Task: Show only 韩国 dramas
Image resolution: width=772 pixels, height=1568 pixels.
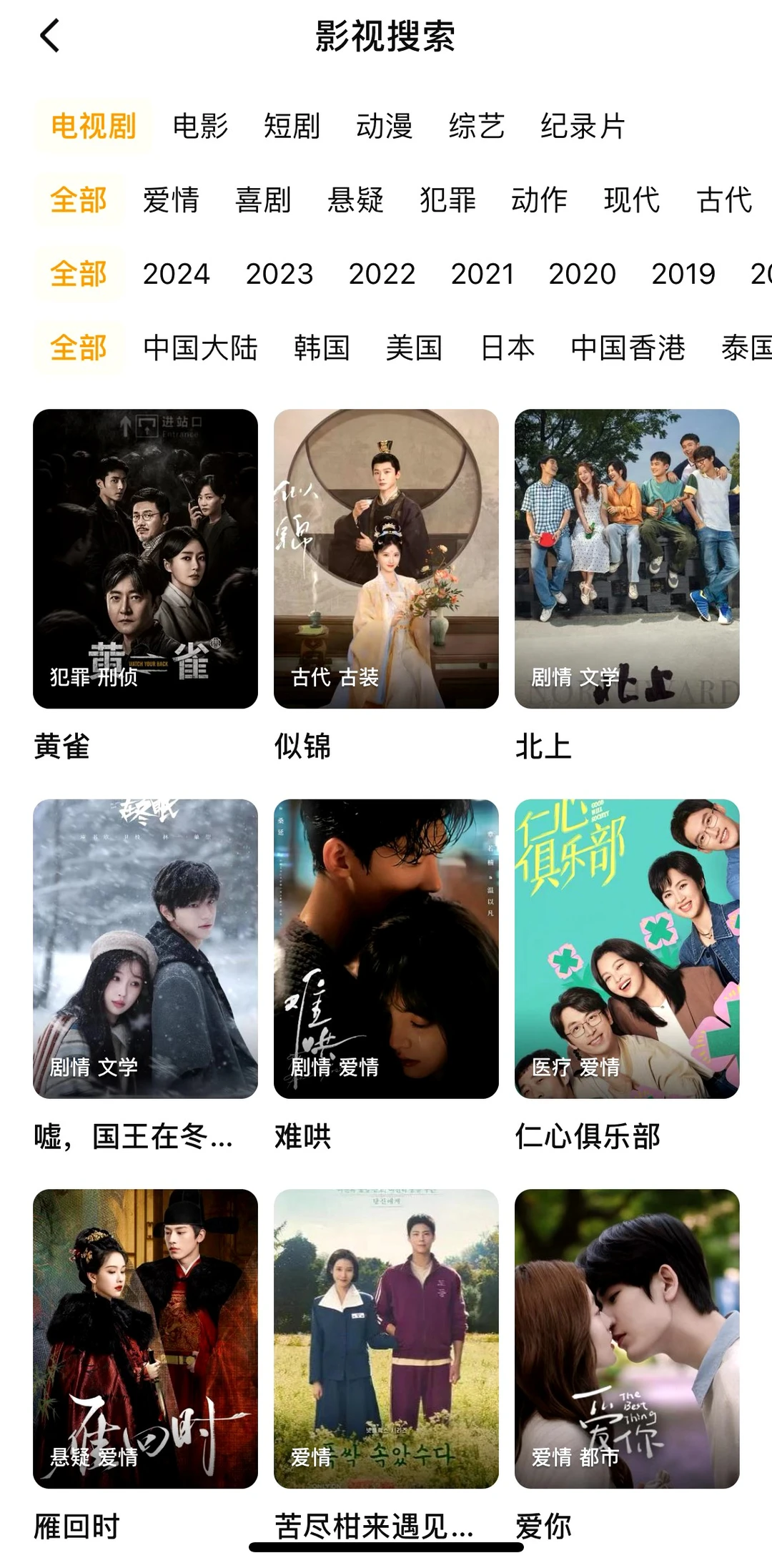Action: (x=322, y=348)
